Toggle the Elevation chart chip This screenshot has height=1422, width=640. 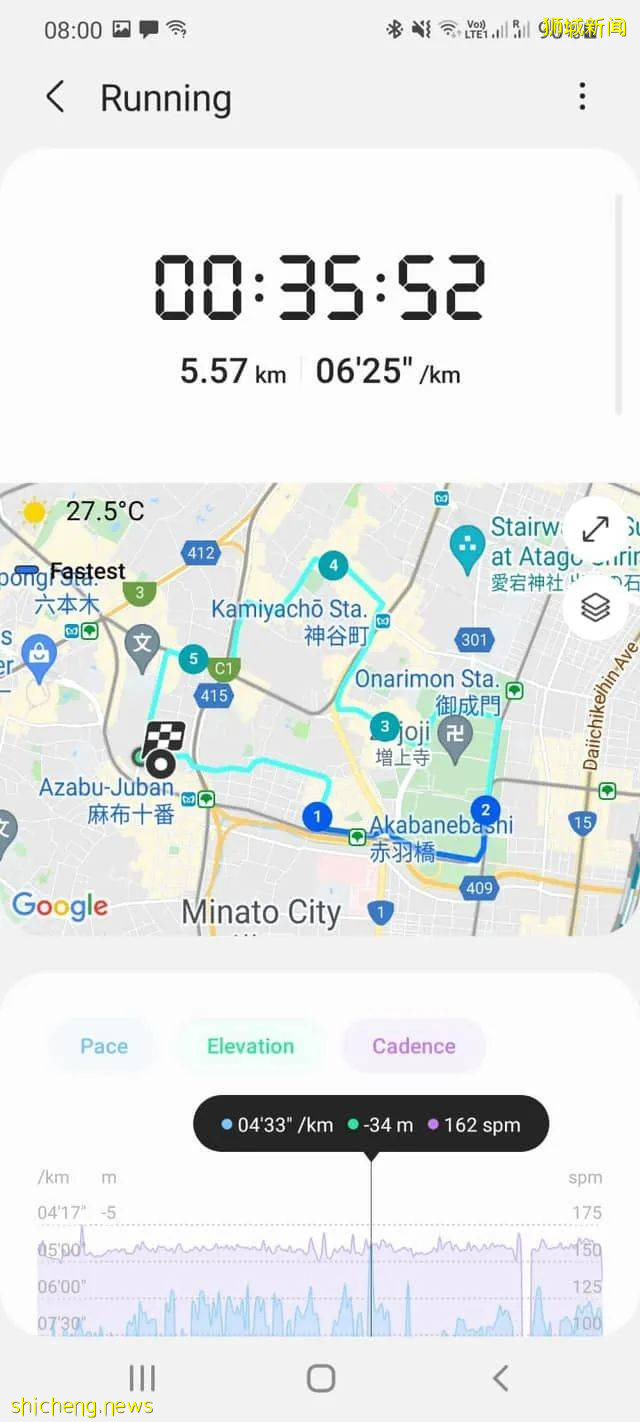(250, 1046)
